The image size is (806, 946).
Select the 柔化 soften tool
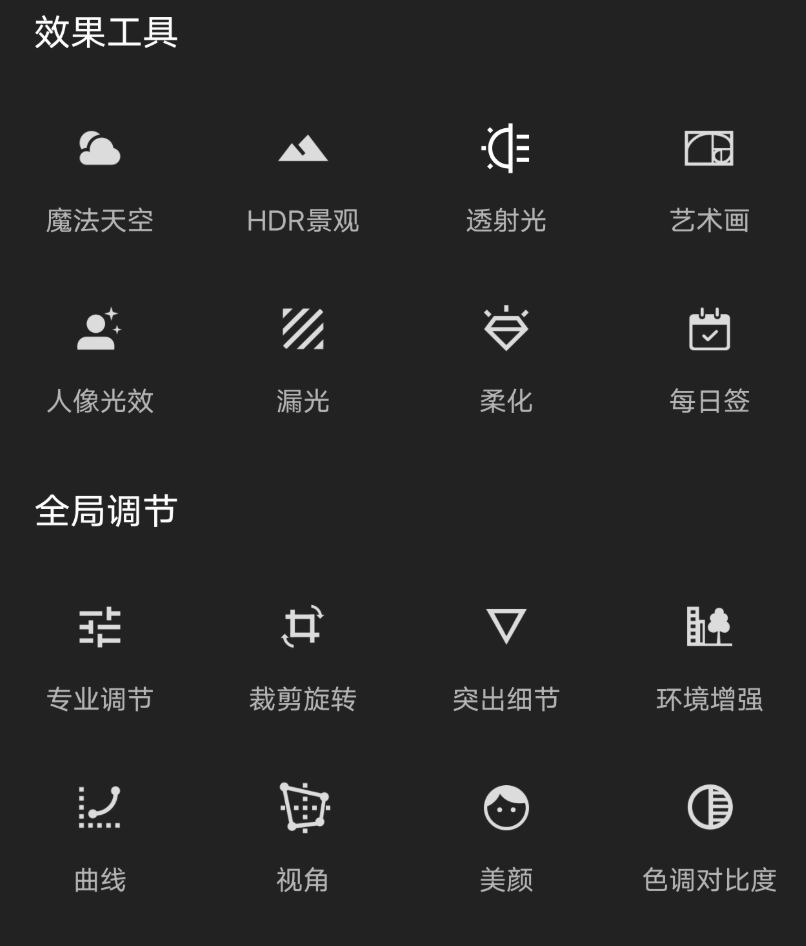(x=506, y=330)
